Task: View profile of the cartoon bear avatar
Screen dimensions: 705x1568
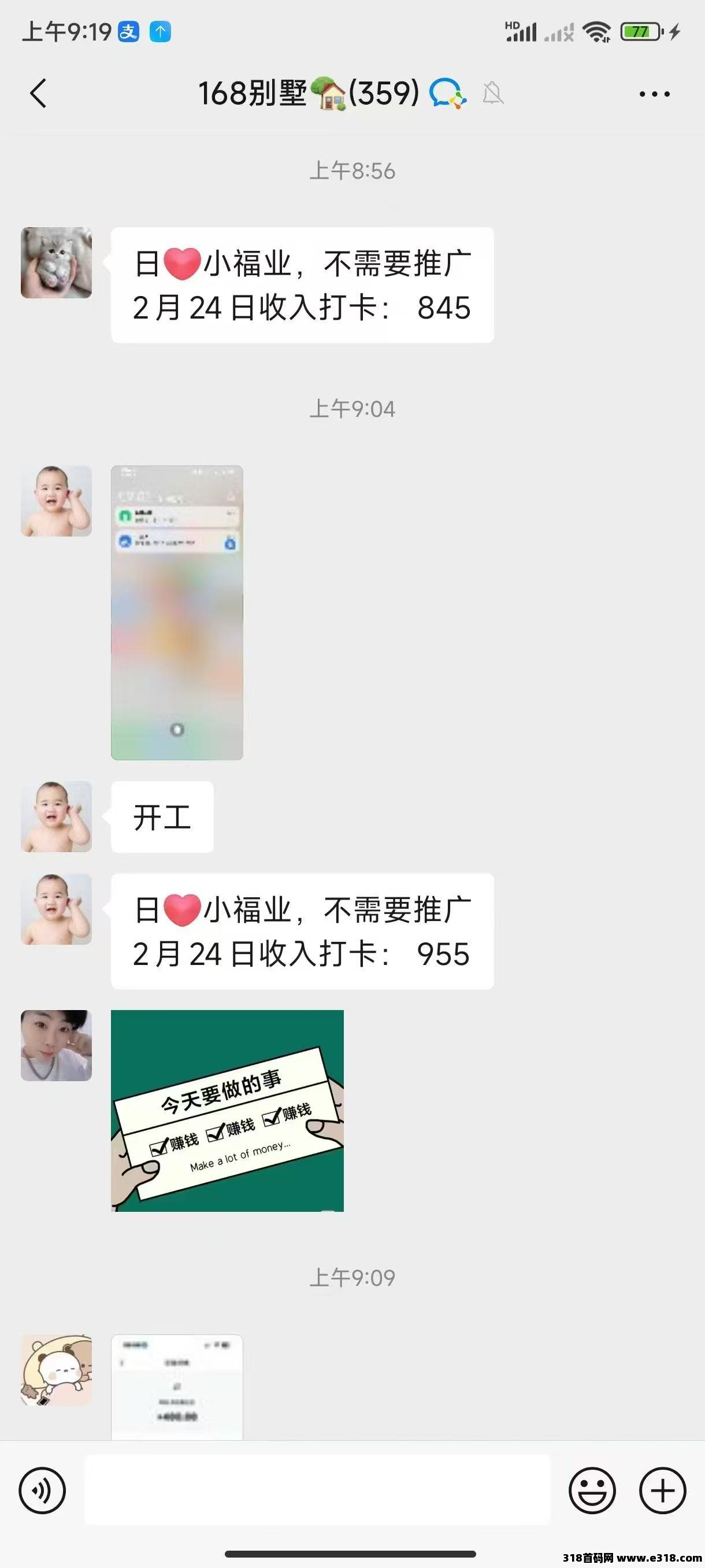Action: [57, 1370]
